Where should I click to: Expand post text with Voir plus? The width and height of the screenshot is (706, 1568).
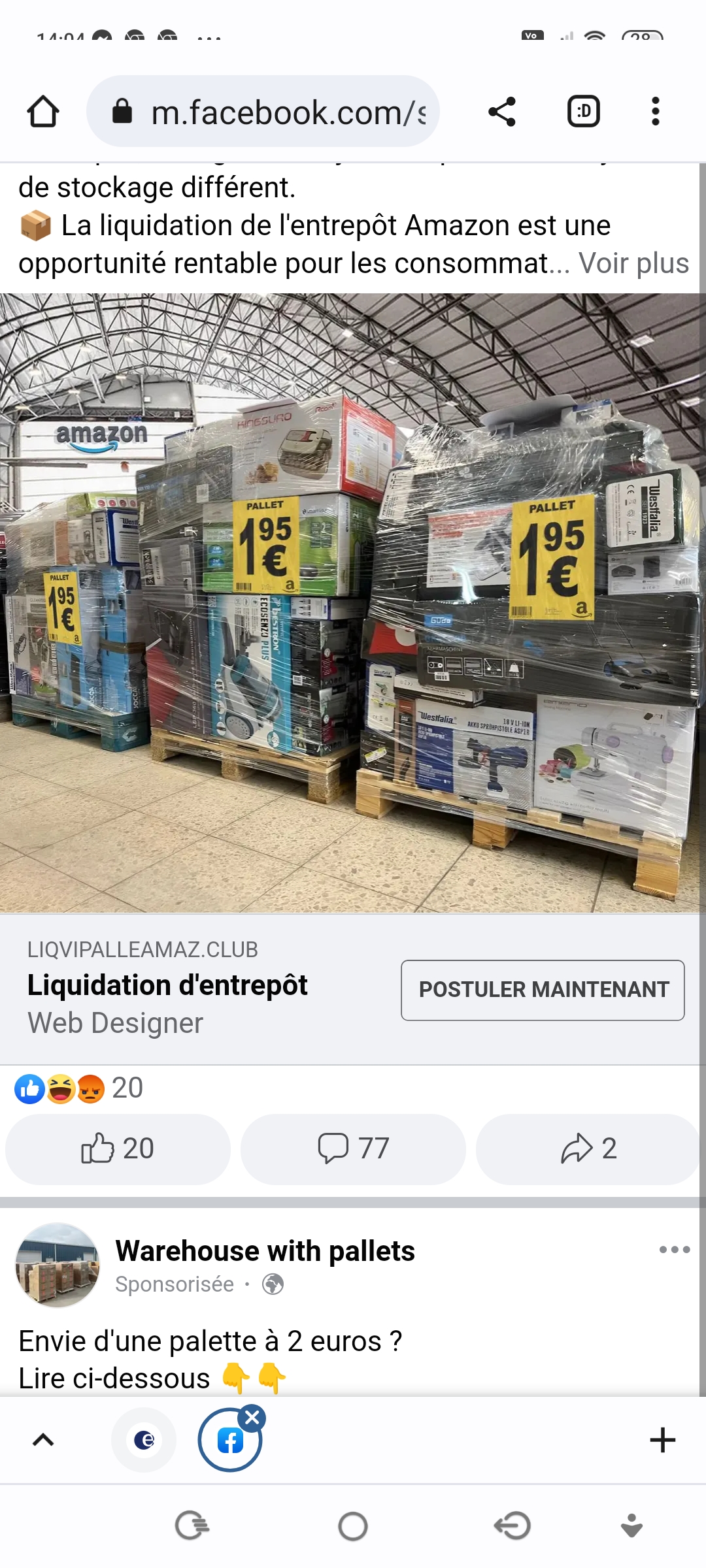coord(633,263)
